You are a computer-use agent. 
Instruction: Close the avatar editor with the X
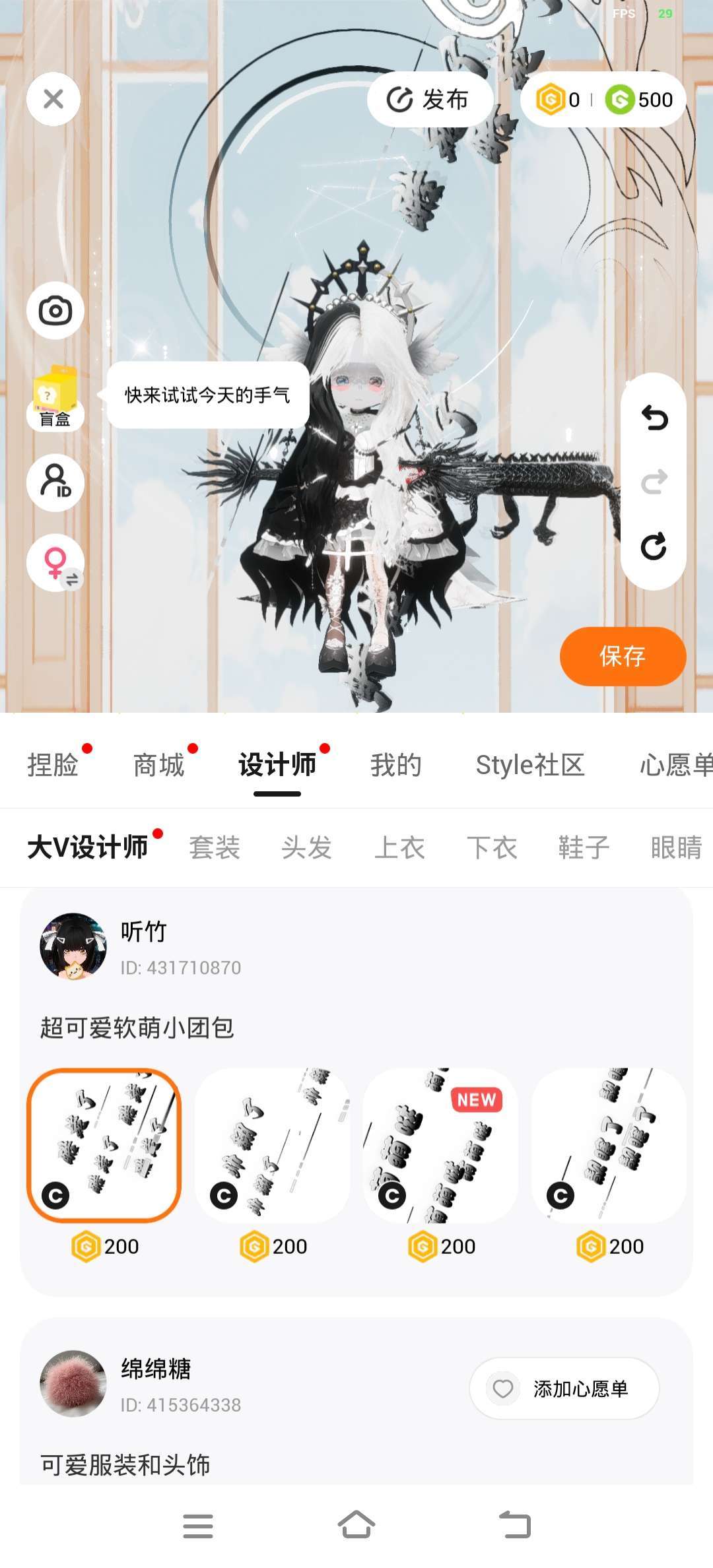pos(53,99)
